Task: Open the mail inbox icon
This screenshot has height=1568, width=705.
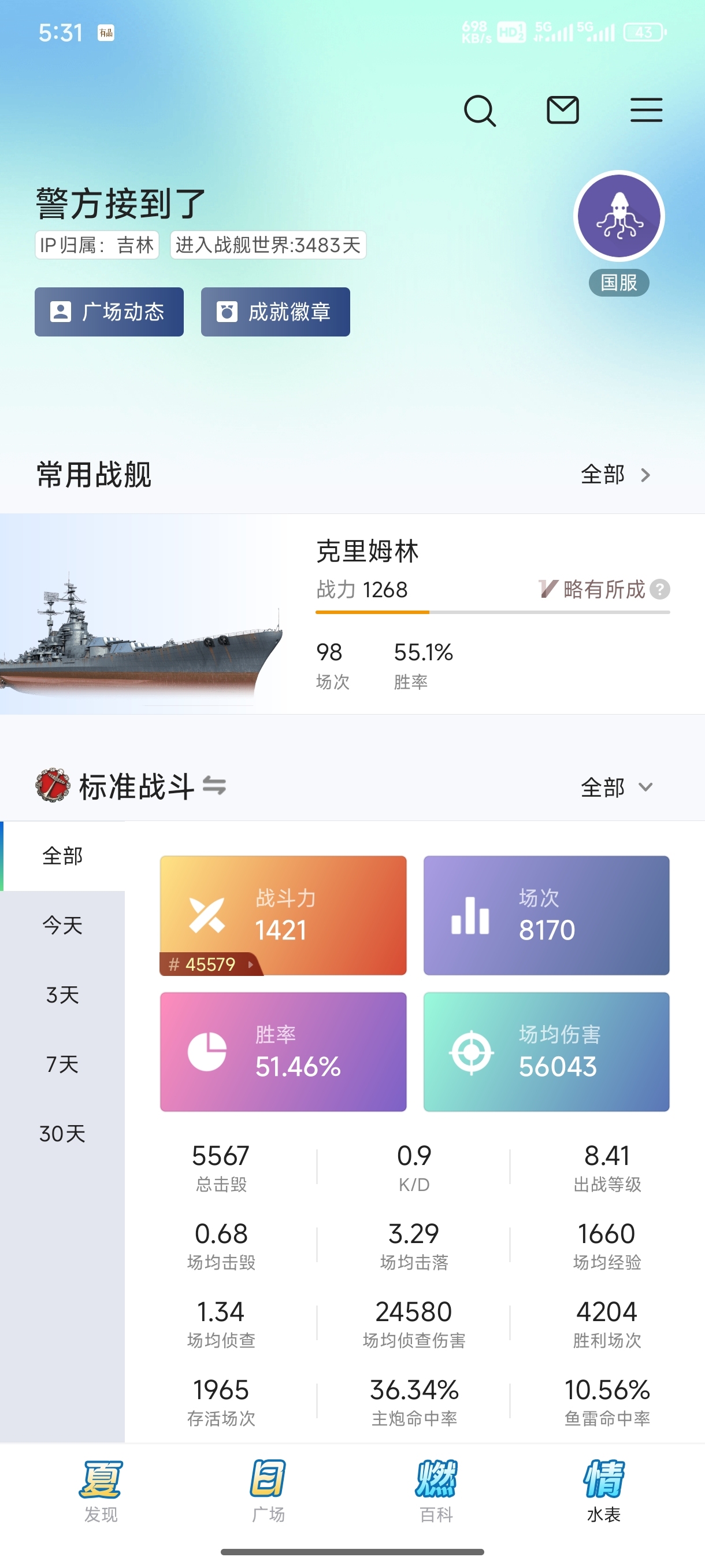Action: pos(563,110)
